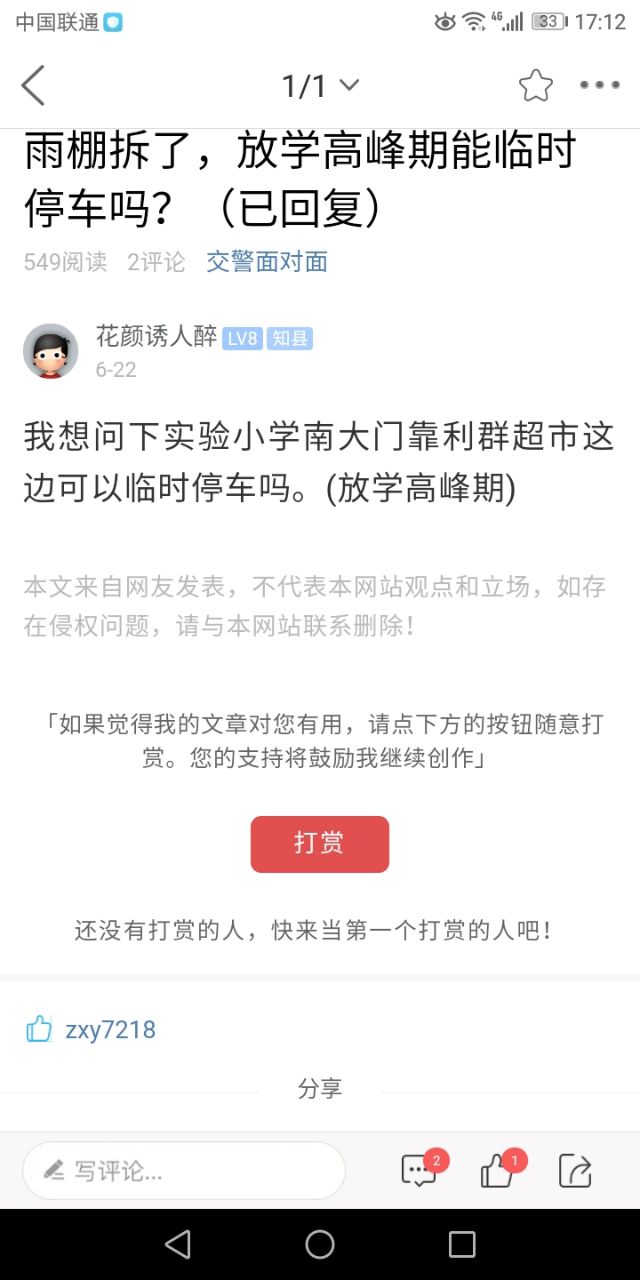View the 2 comments via the comment icon

tap(420, 1171)
